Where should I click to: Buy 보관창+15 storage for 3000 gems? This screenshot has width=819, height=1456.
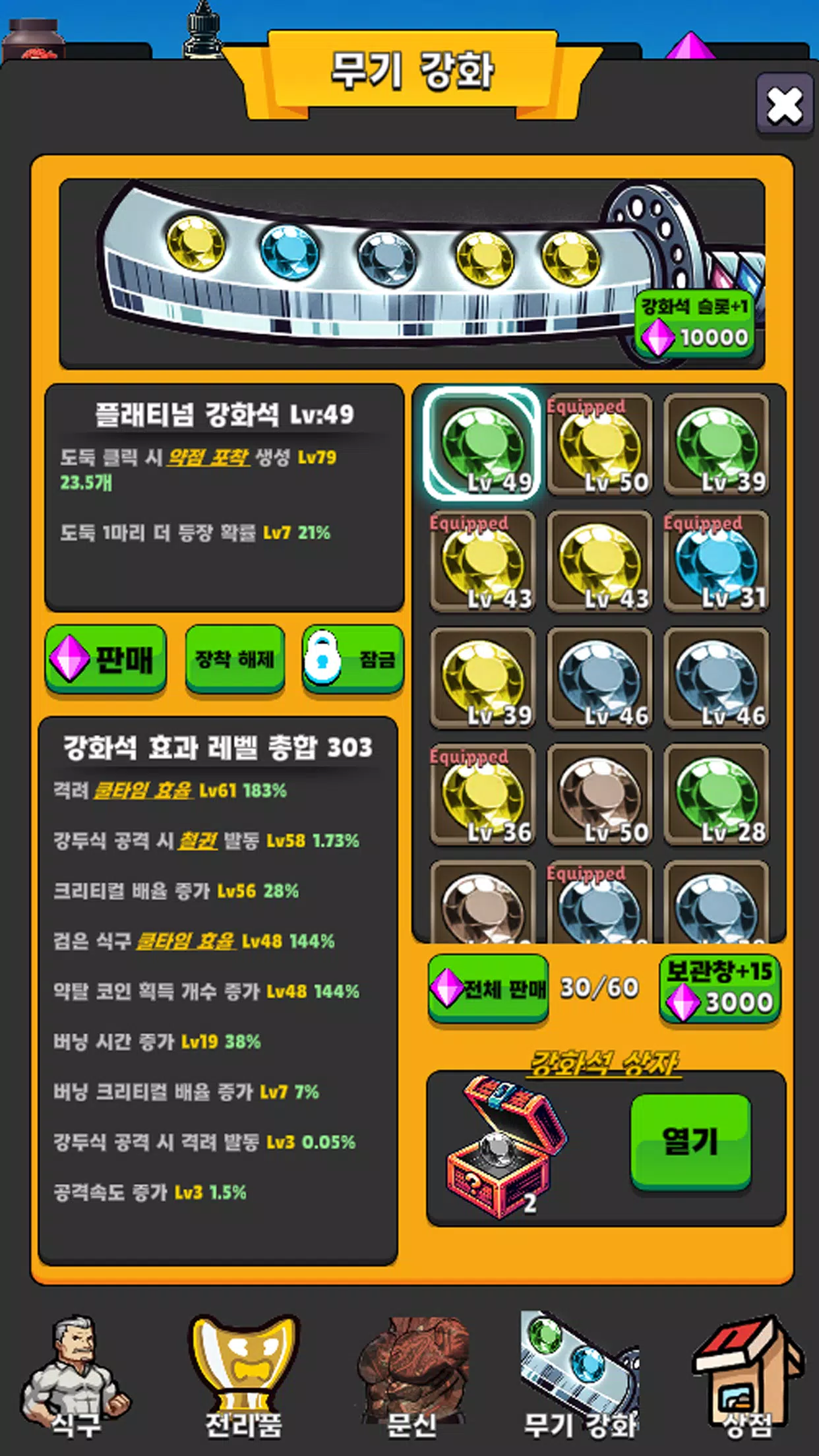(x=719, y=988)
